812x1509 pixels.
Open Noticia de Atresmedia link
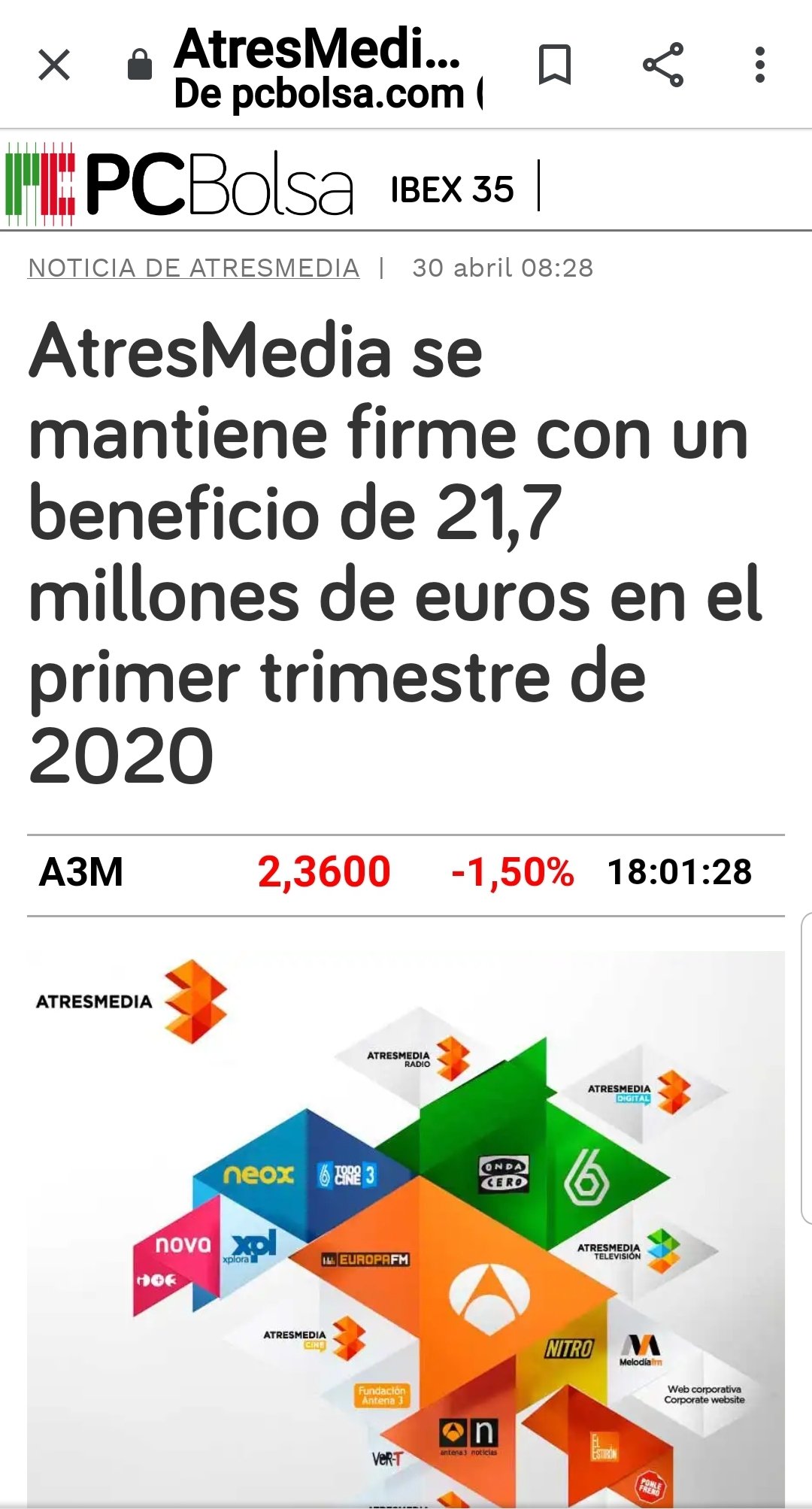point(193,268)
